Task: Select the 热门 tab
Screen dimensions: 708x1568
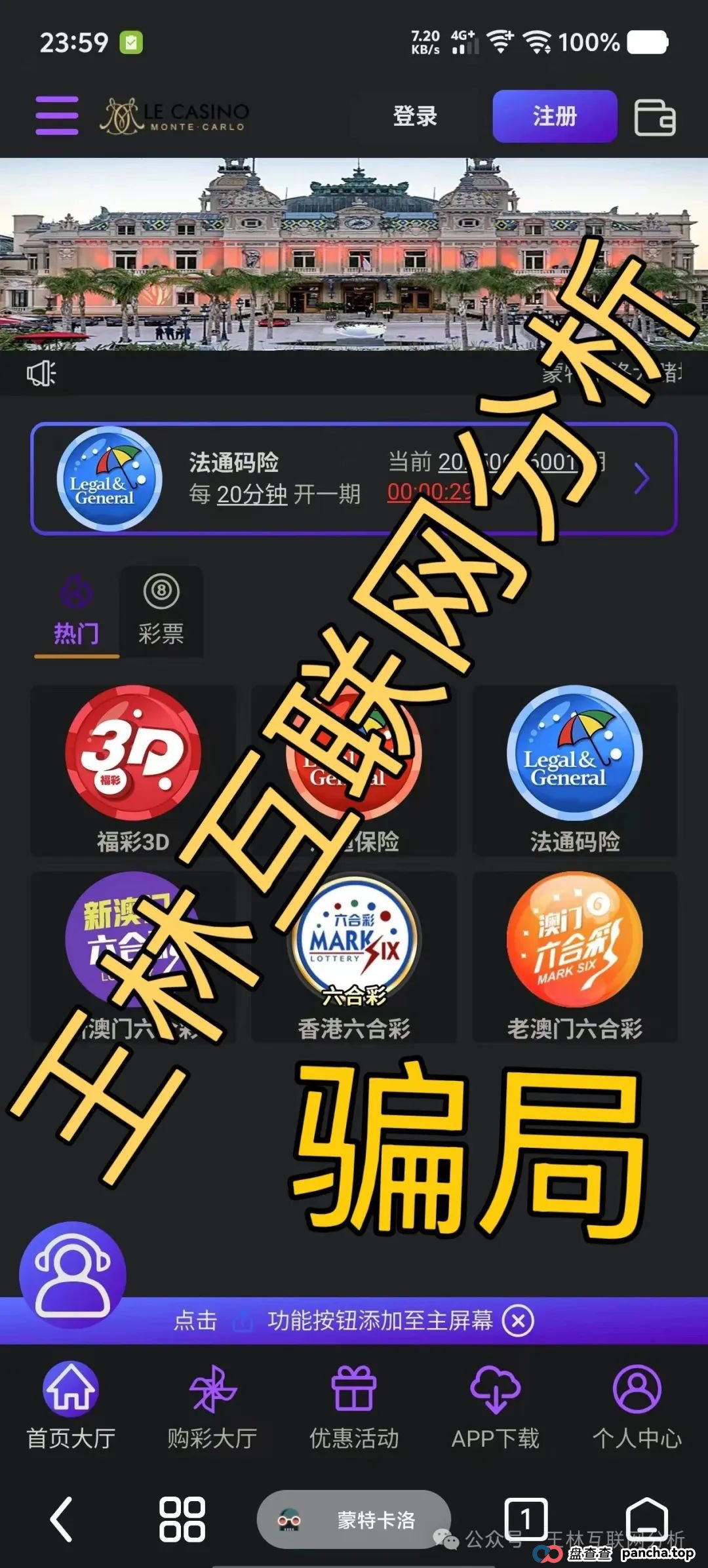Action: [x=76, y=611]
